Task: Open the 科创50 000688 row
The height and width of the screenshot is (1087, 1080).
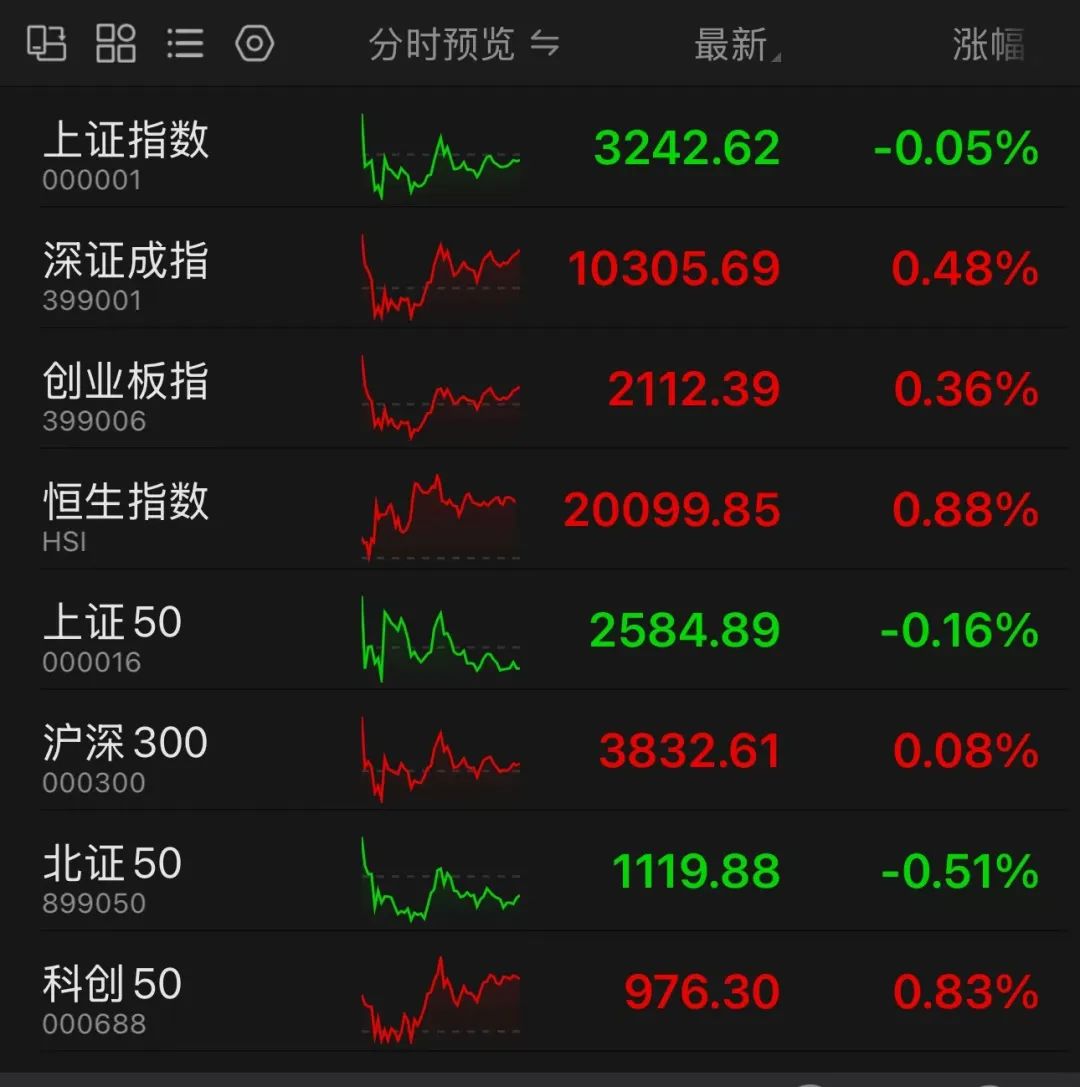Action: tap(540, 991)
